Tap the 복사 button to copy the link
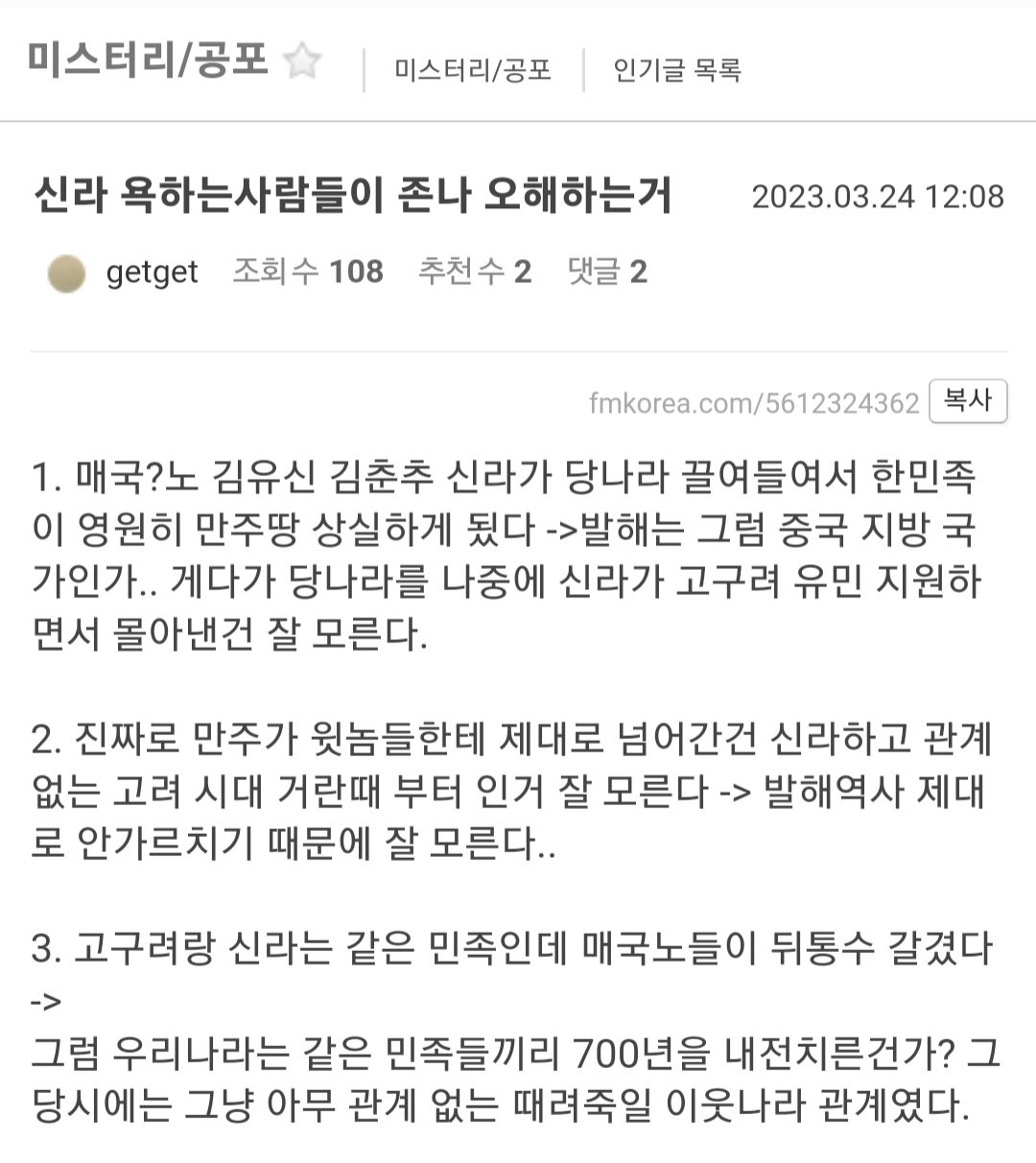The image size is (1036, 1163). click(967, 401)
